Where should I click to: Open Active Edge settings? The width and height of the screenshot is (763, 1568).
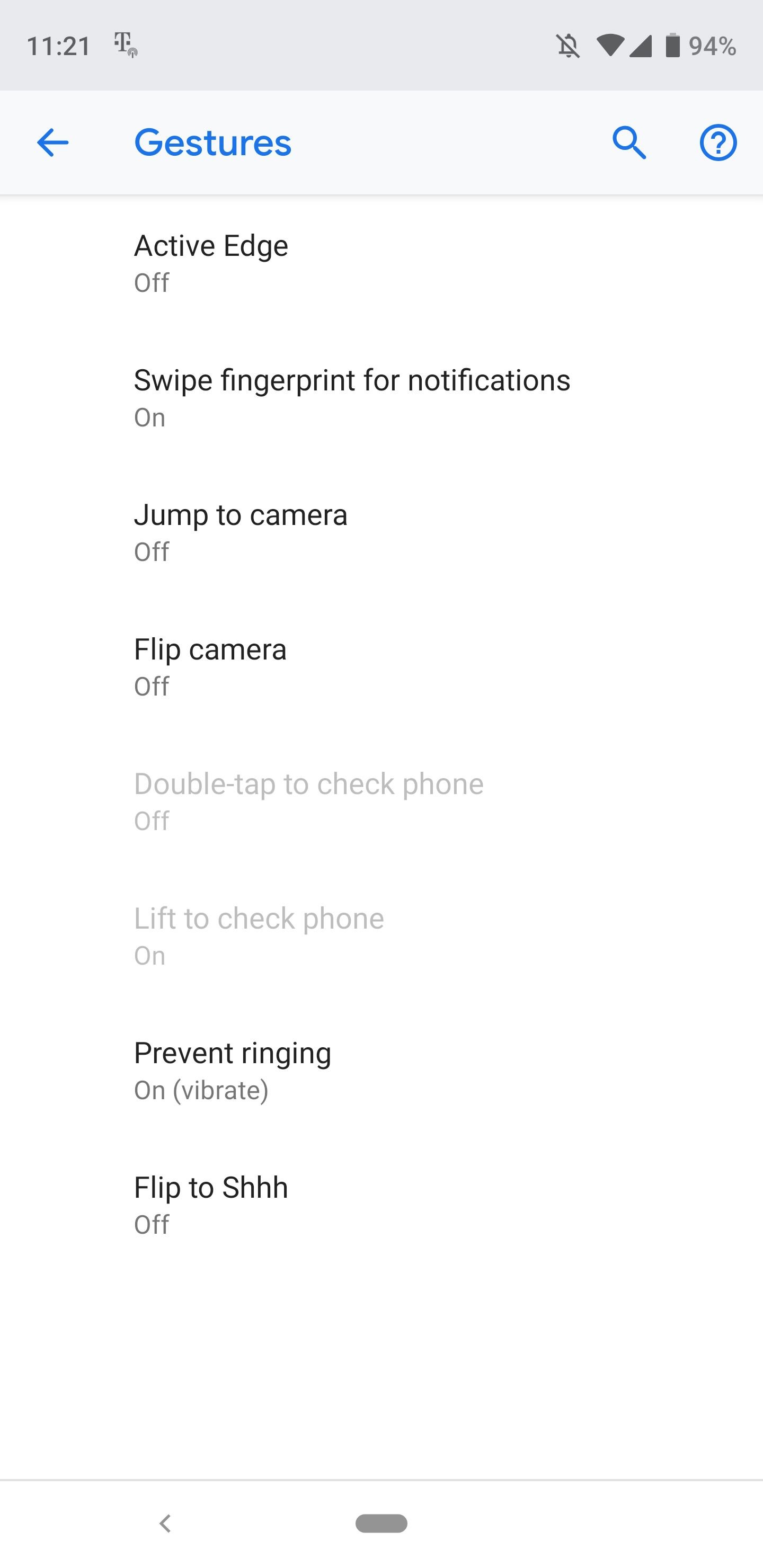[381, 264]
